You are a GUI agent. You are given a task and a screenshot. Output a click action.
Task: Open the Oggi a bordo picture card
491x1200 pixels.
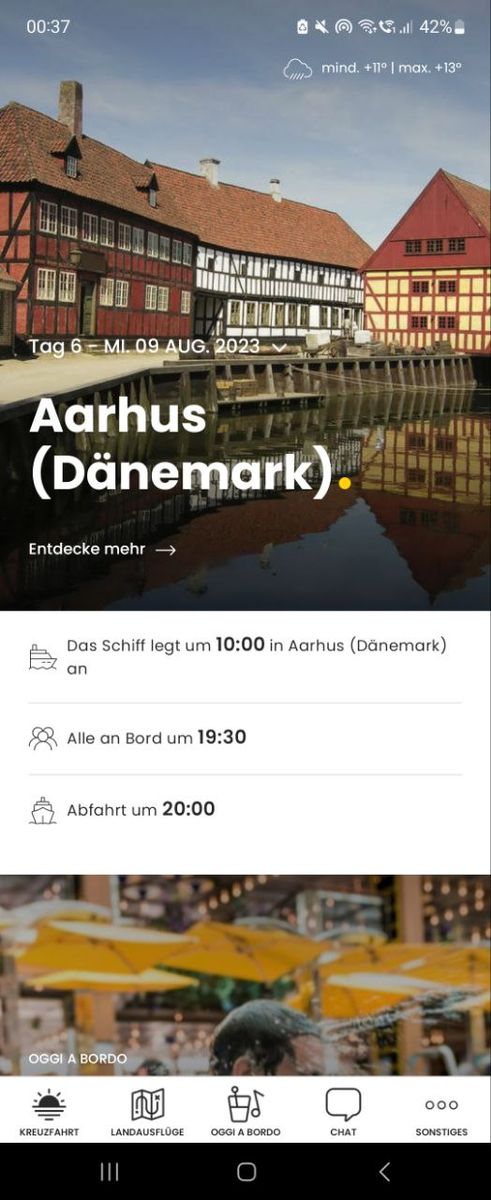(245, 975)
